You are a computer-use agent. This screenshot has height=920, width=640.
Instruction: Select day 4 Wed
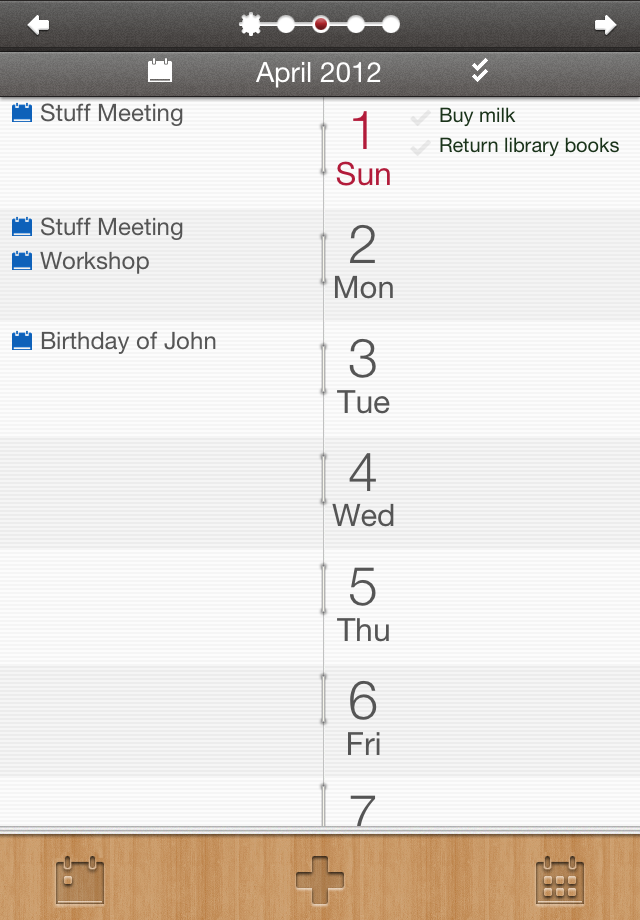click(363, 490)
